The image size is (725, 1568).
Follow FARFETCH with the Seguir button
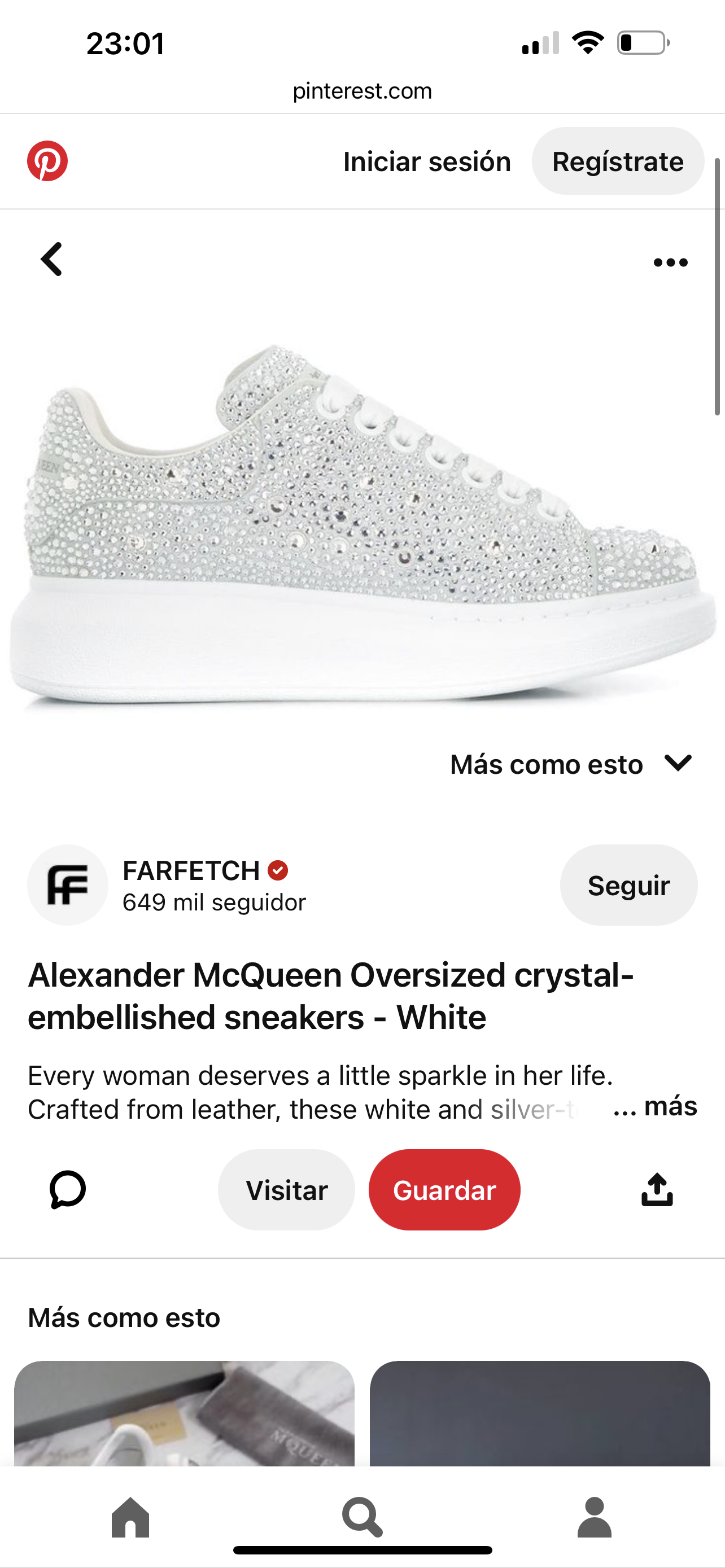point(628,885)
